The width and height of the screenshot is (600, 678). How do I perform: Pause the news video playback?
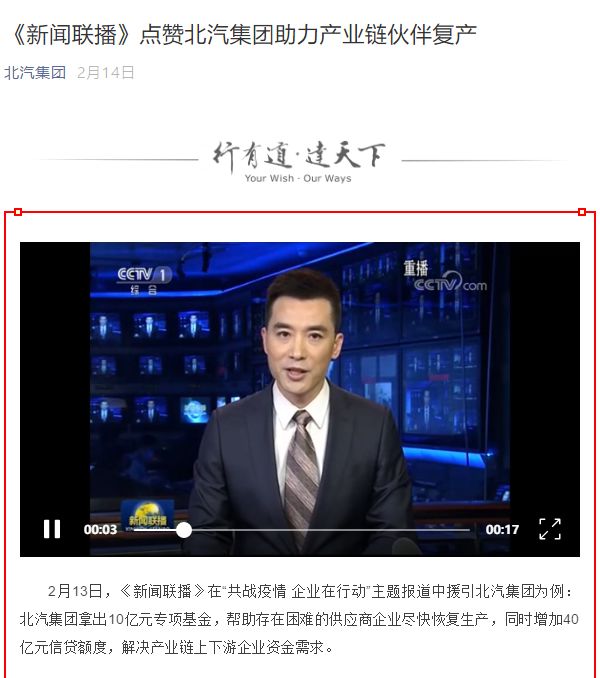coord(52,529)
